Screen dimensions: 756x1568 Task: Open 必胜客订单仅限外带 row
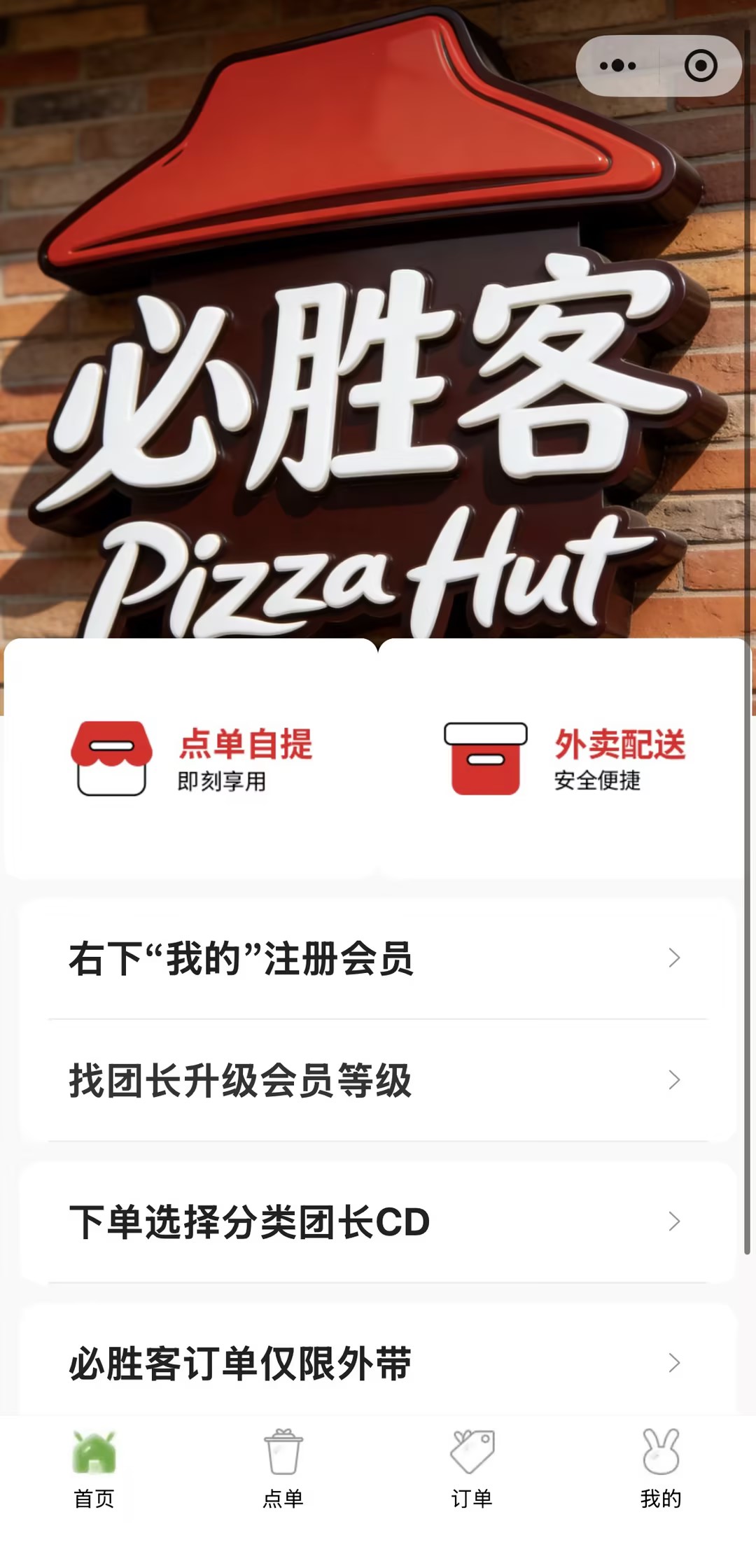[x=378, y=1362]
